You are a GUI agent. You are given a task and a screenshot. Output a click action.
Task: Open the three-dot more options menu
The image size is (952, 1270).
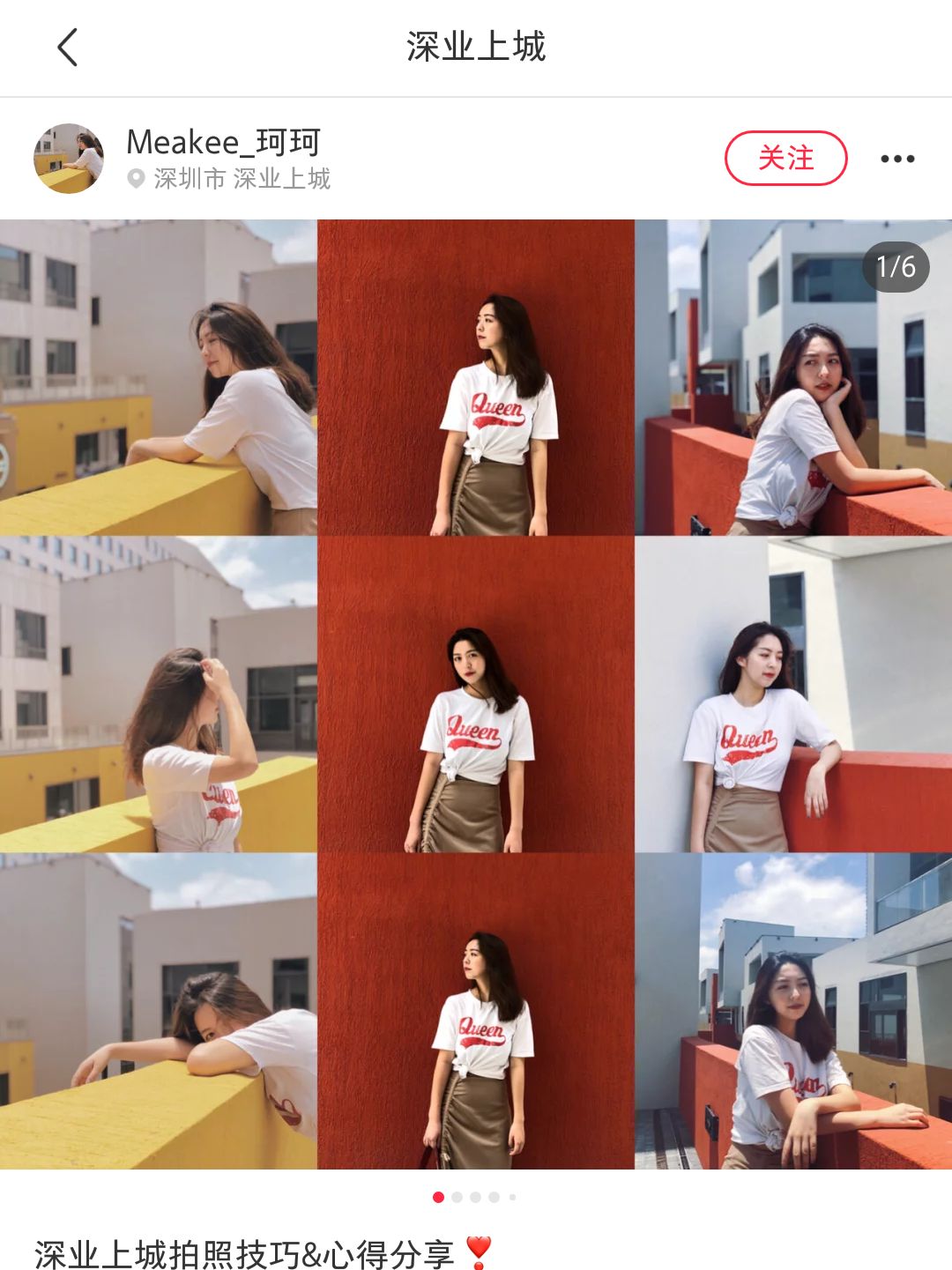[897, 159]
